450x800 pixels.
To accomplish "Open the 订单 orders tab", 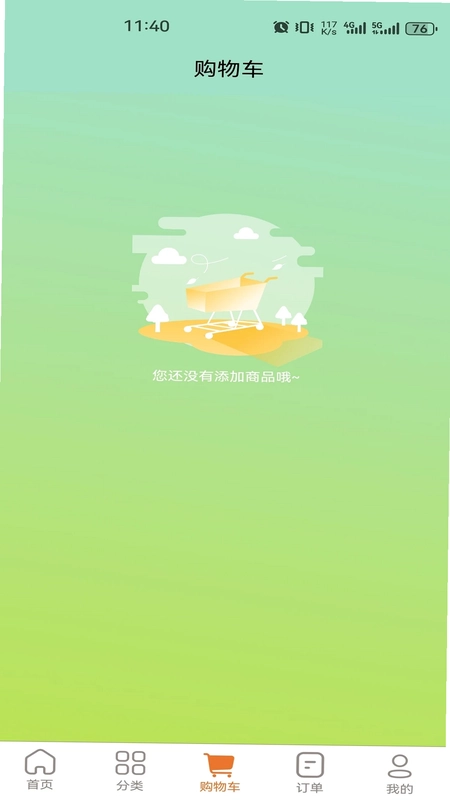I will point(310,773).
